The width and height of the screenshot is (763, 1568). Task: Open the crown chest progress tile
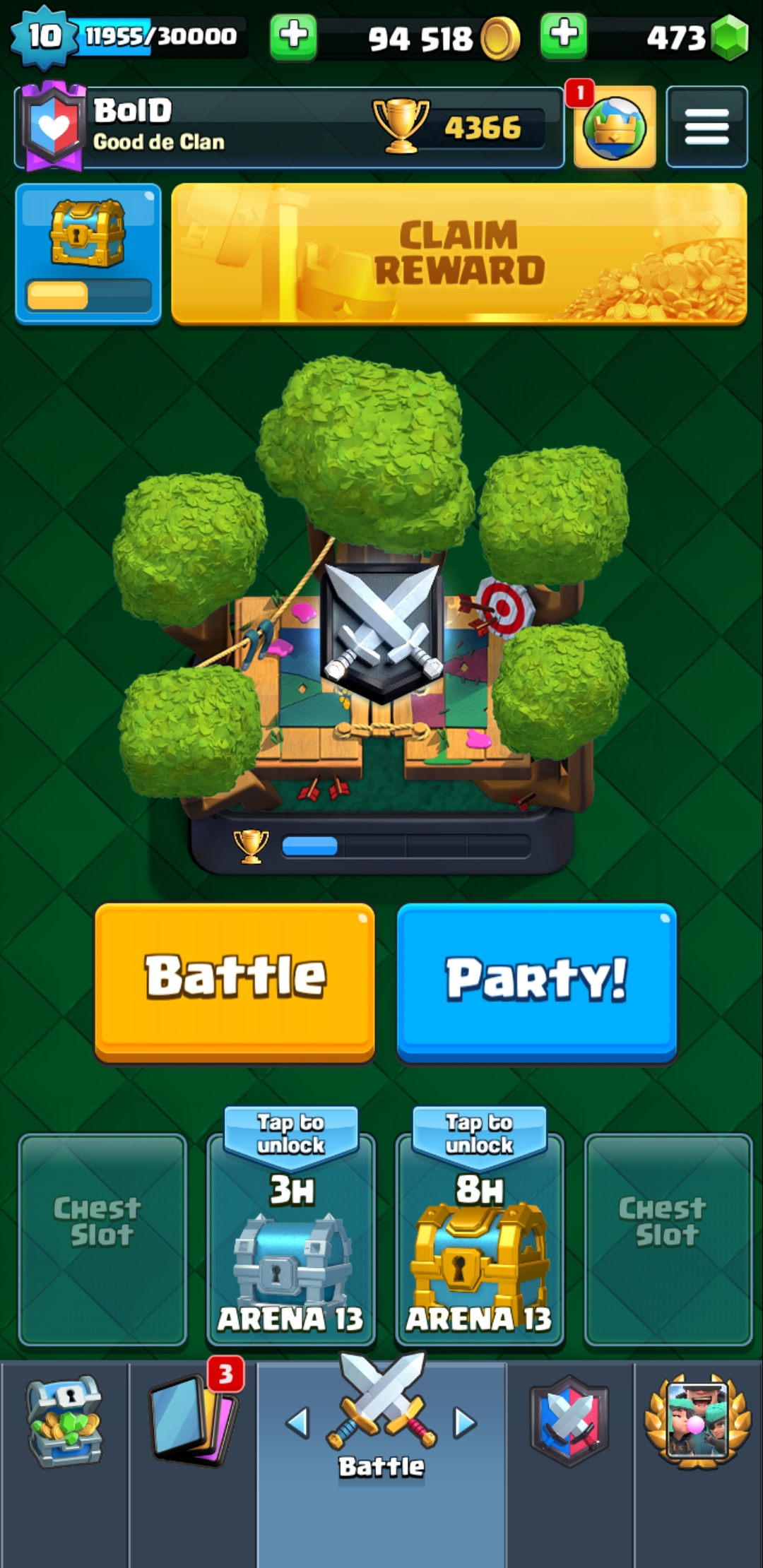(x=88, y=254)
